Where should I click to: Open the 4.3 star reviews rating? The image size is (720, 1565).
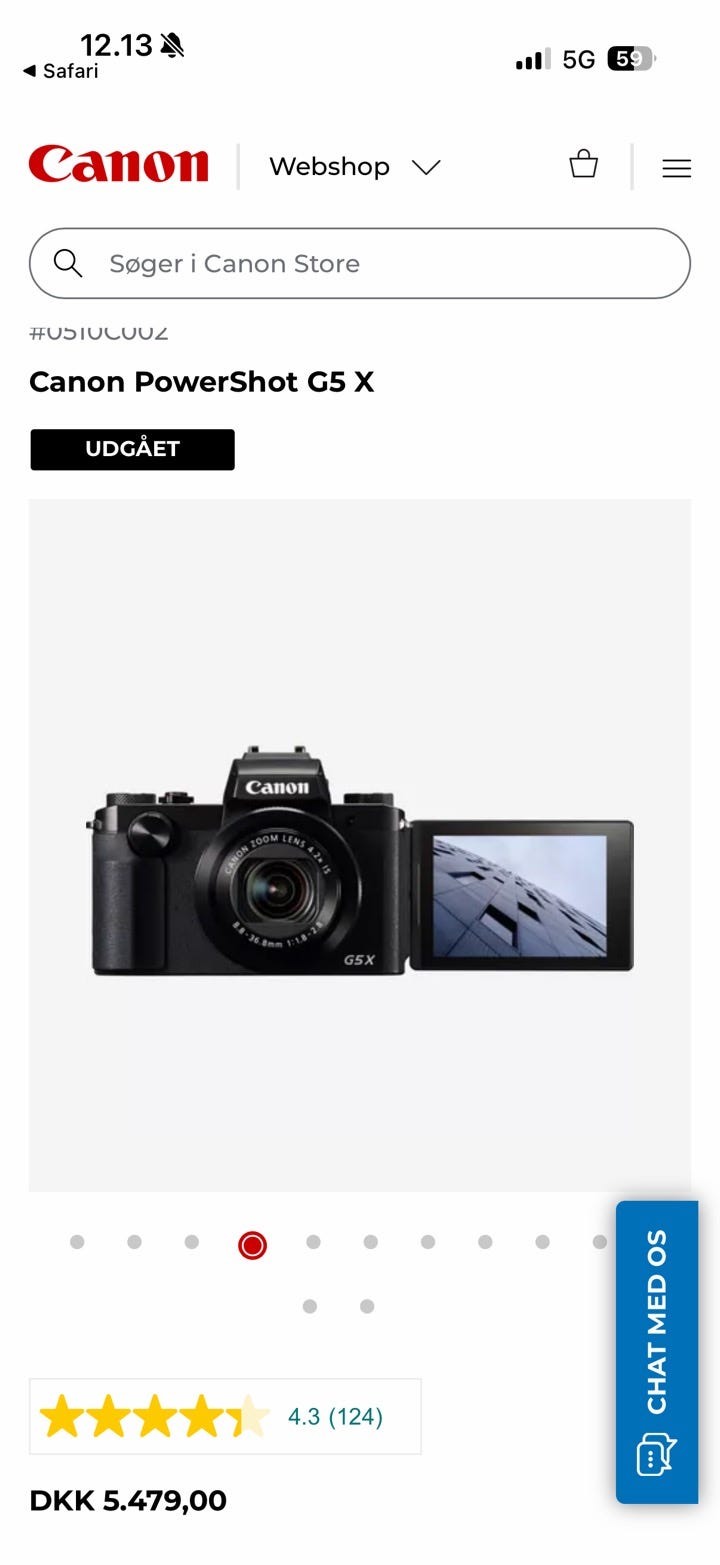pyautogui.click(x=225, y=1416)
